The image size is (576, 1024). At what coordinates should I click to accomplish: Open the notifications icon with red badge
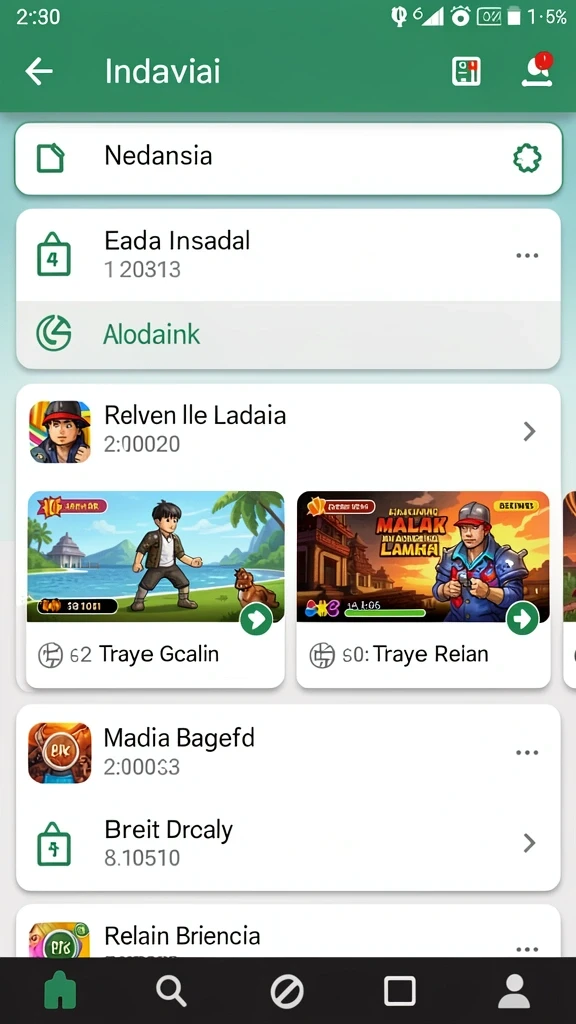537,70
